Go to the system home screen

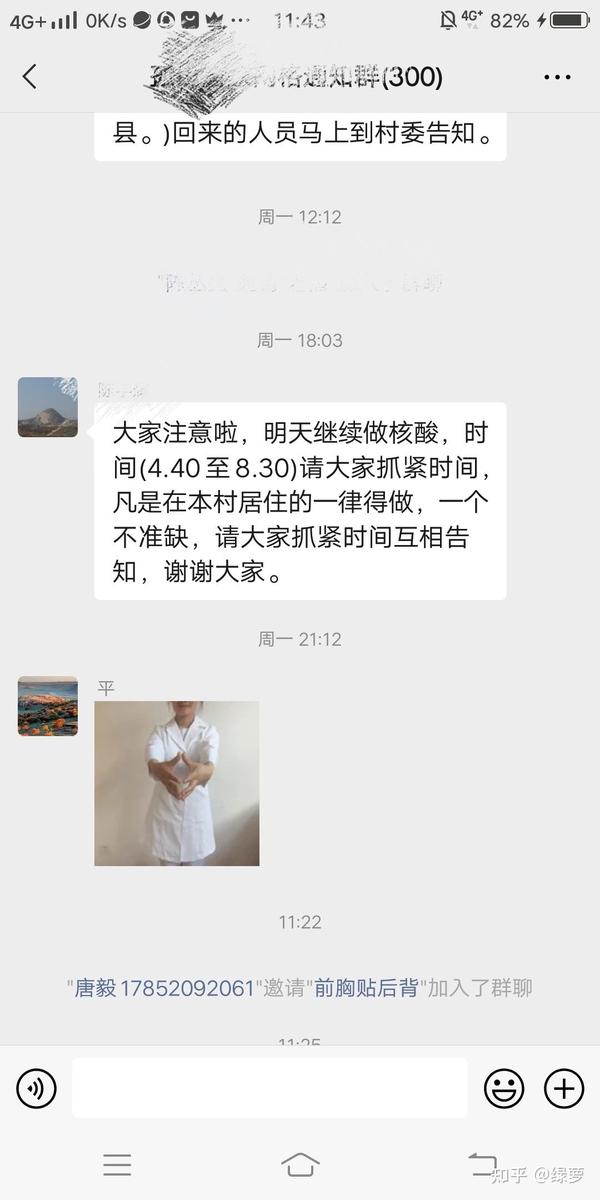coord(300,1164)
